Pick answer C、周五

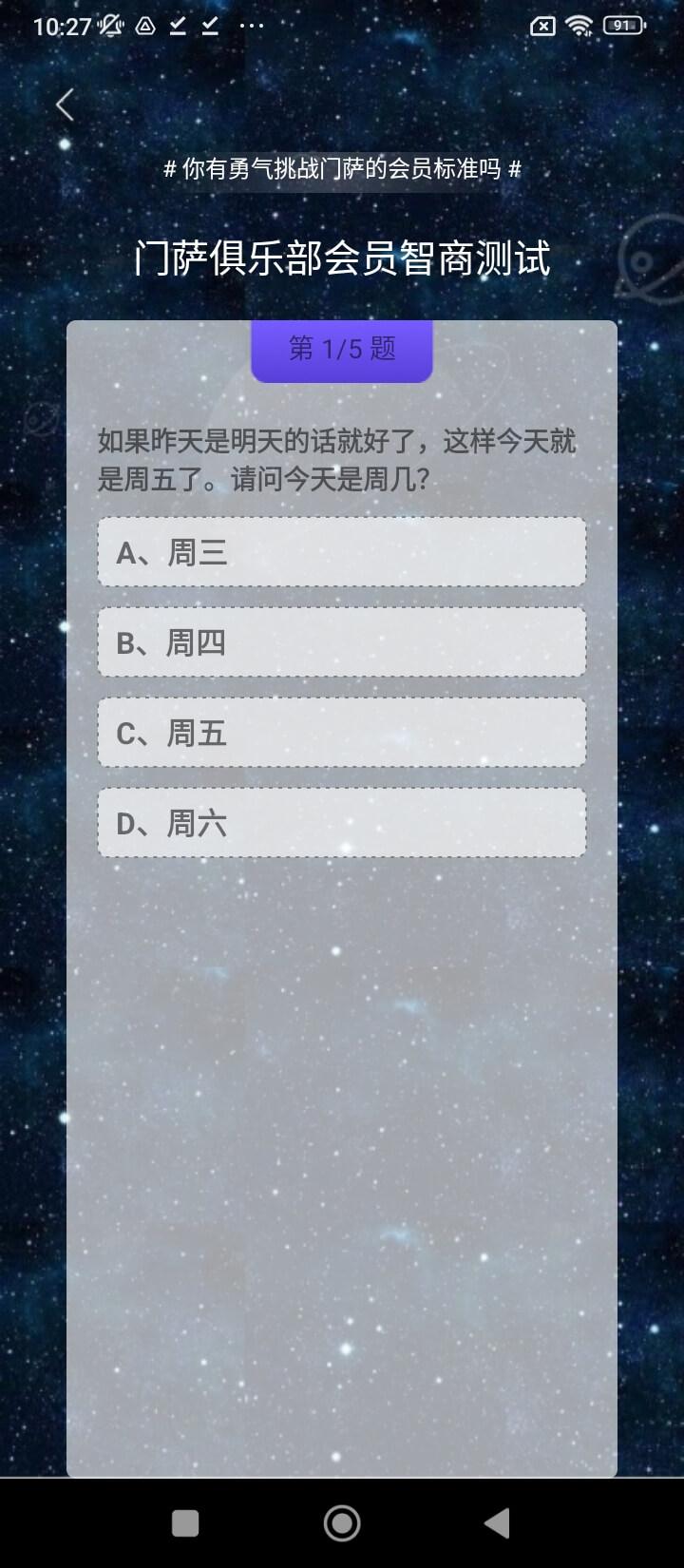[341, 733]
